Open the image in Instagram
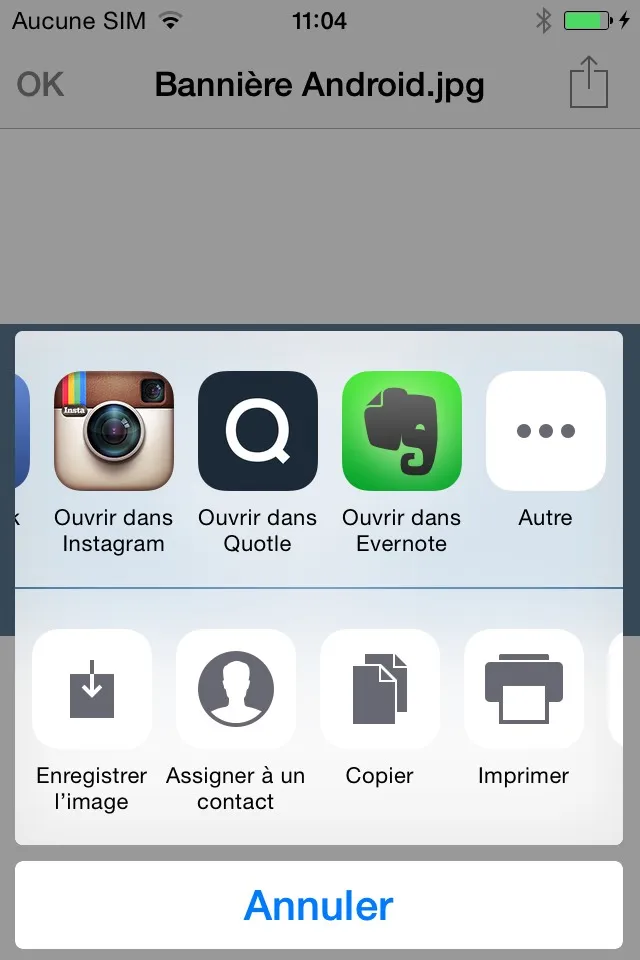 coord(114,431)
